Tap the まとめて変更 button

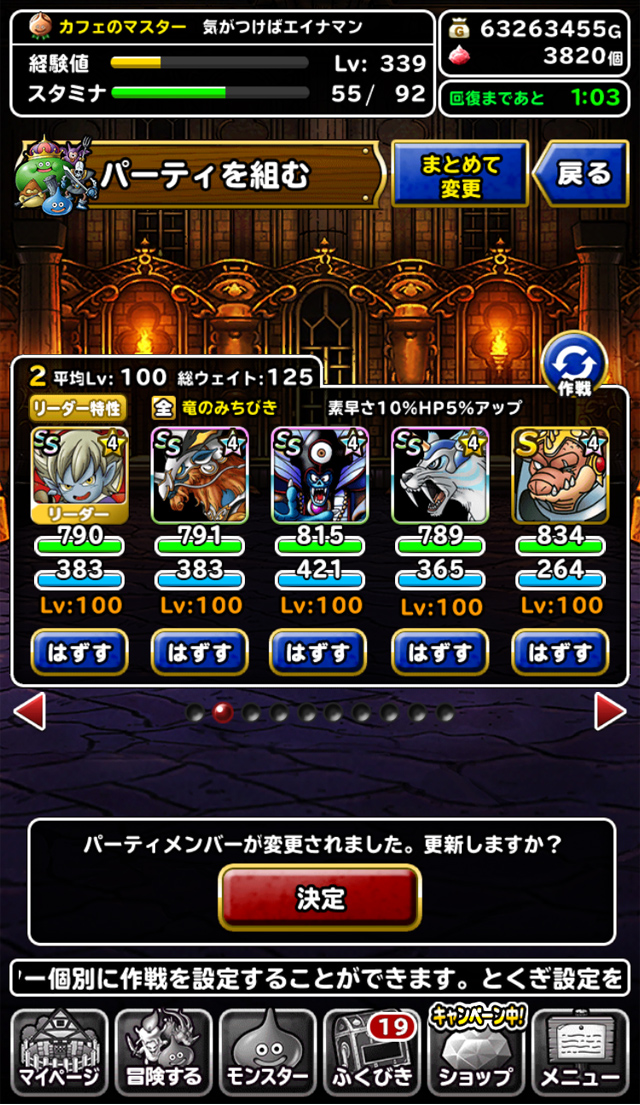pyautogui.click(x=460, y=173)
